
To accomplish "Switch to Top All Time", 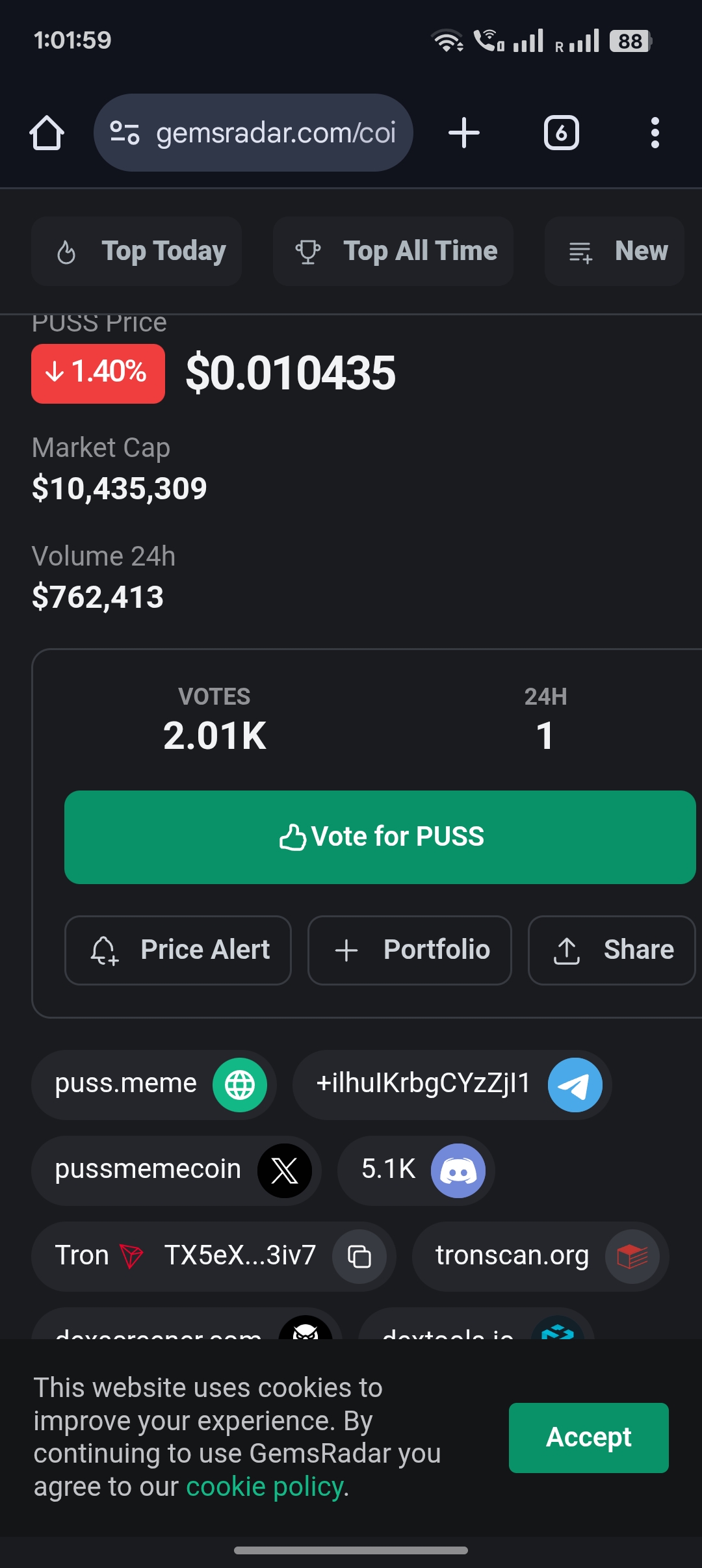I will pos(393,252).
